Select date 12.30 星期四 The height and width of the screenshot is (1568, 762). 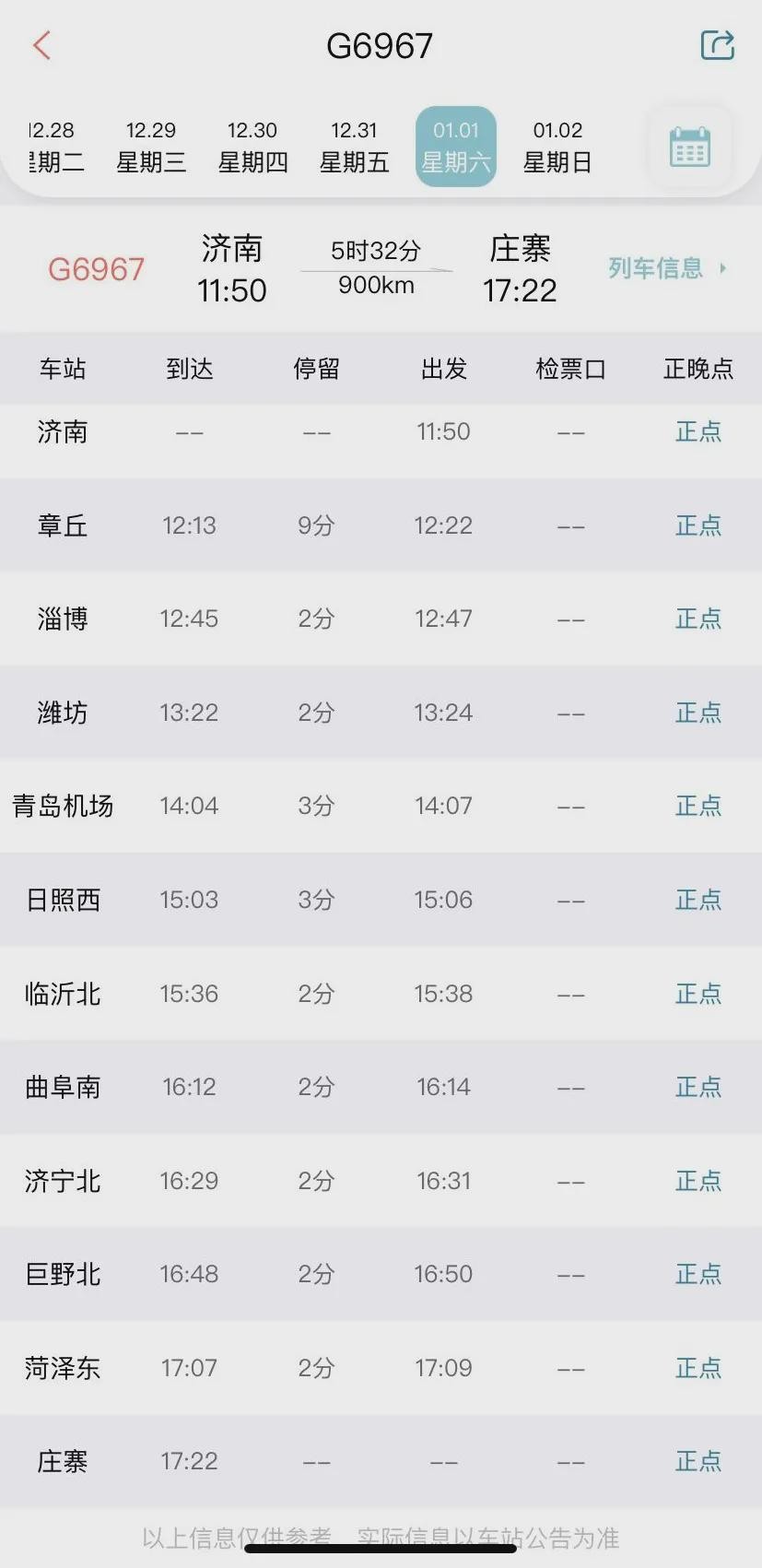tap(252, 147)
